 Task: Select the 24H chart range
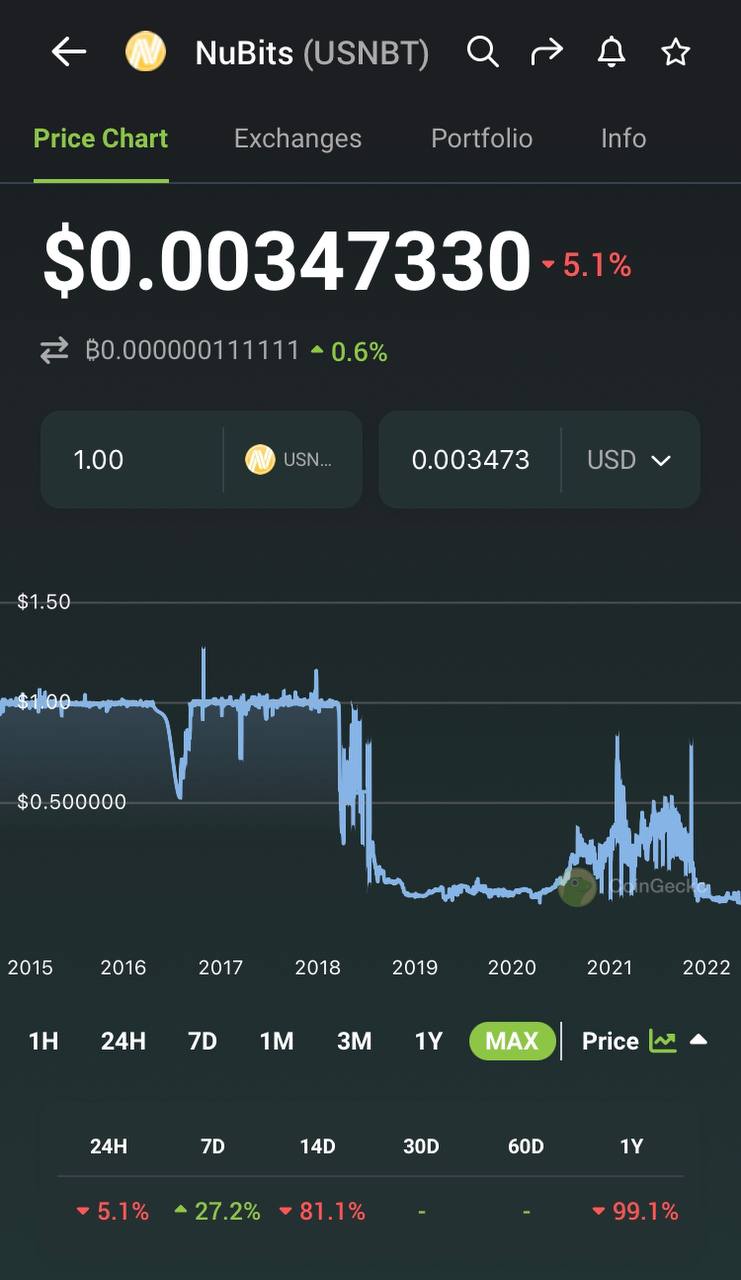pos(123,1041)
